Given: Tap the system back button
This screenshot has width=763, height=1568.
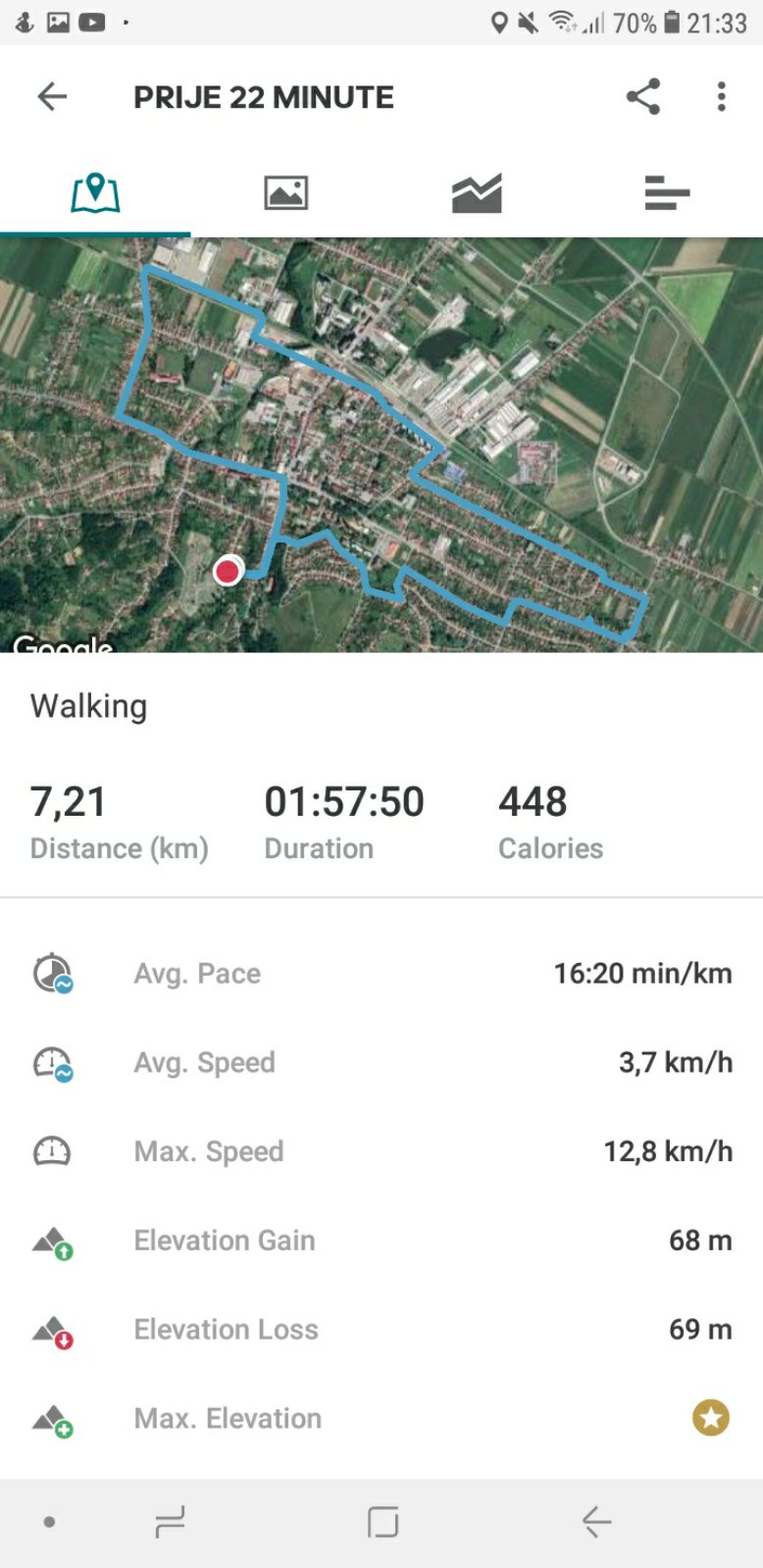Looking at the screenshot, I should click(595, 1522).
